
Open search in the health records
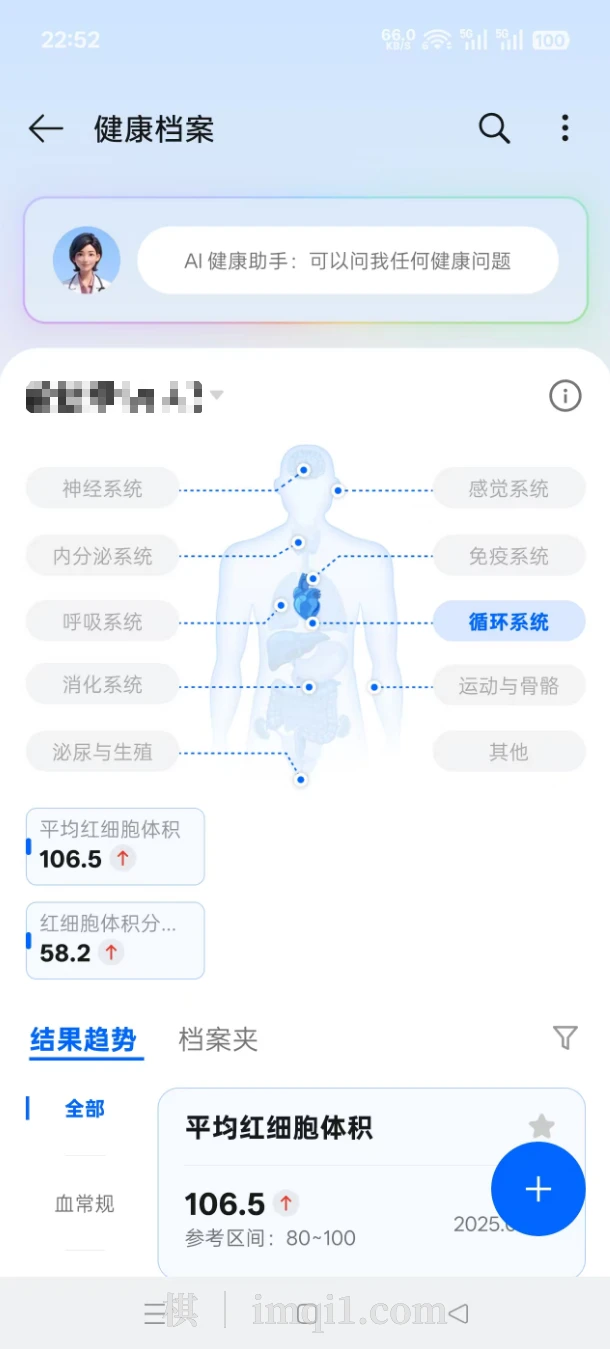494,129
